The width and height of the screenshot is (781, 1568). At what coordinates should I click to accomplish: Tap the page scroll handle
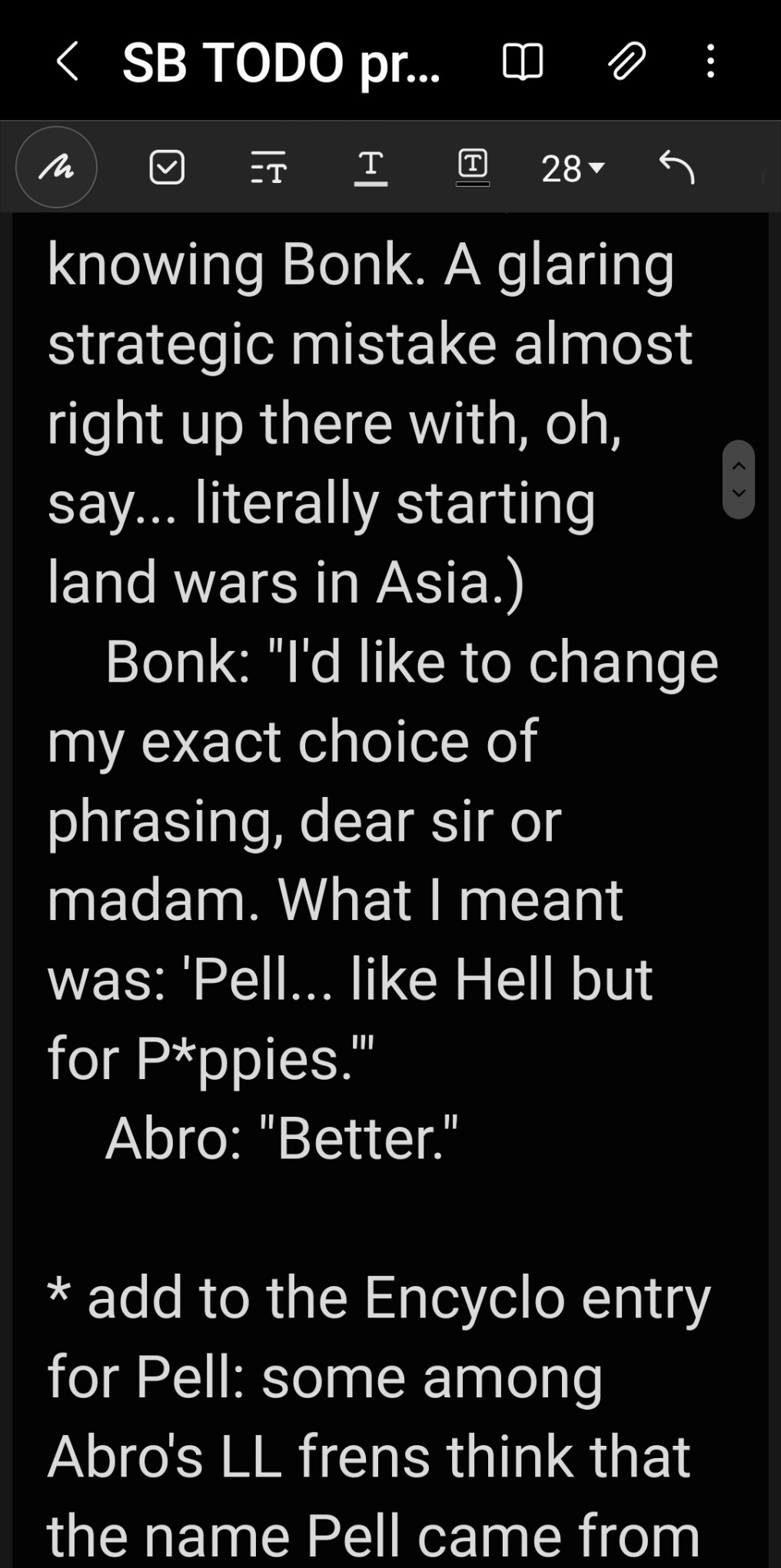[739, 480]
